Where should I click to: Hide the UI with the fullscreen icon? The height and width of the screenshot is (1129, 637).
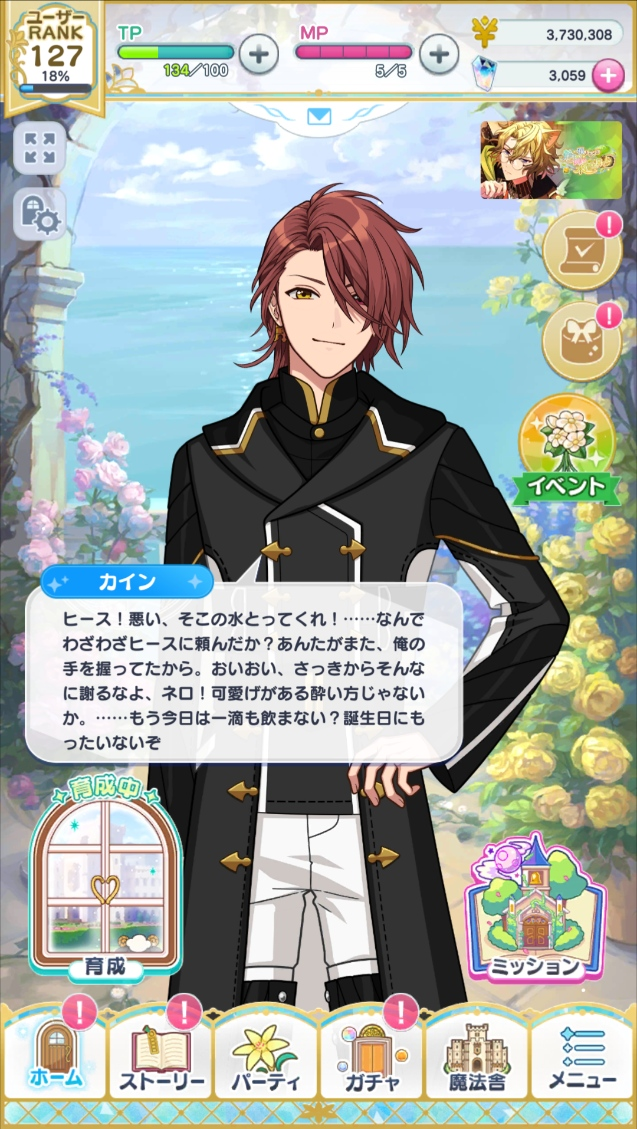click(x=40, y=148)
